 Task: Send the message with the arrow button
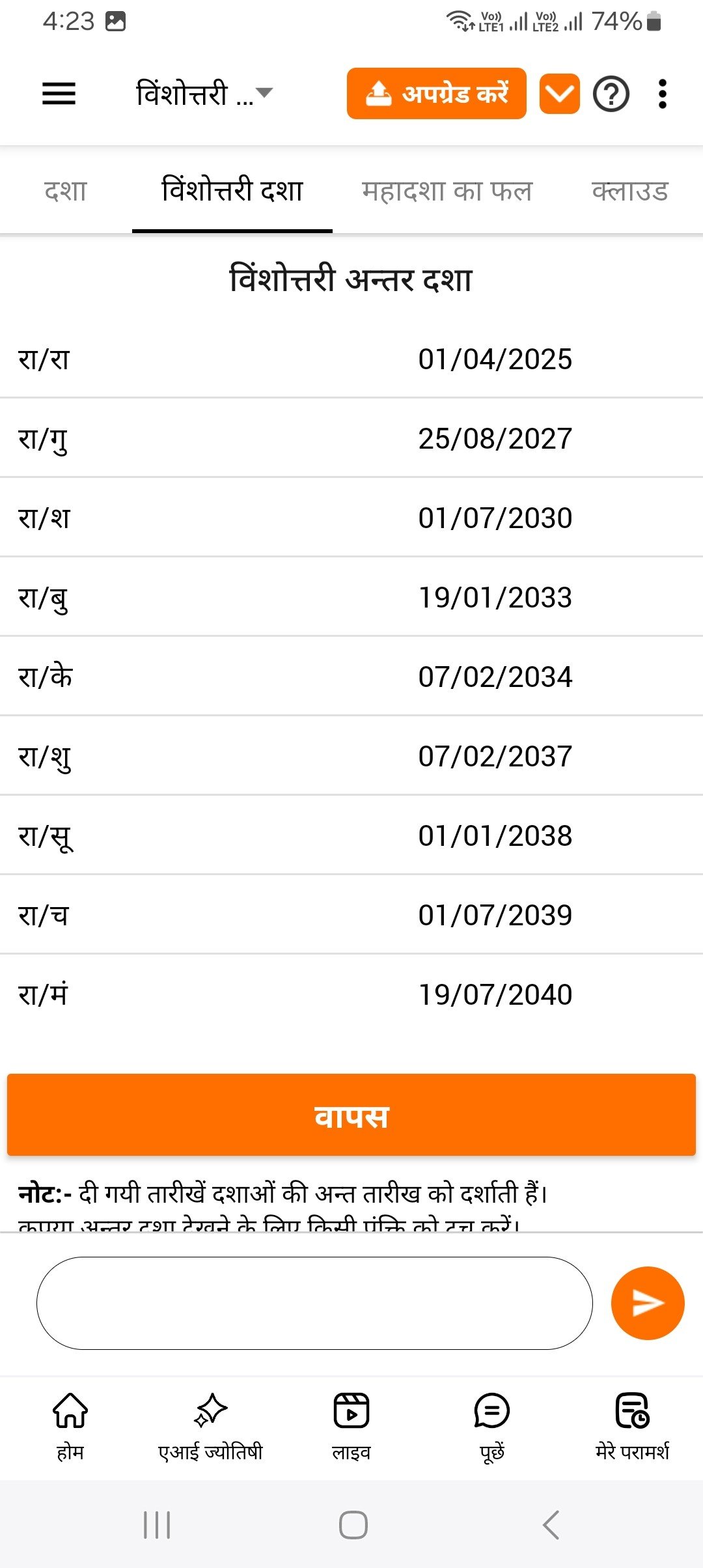(x=647, y=1303)
